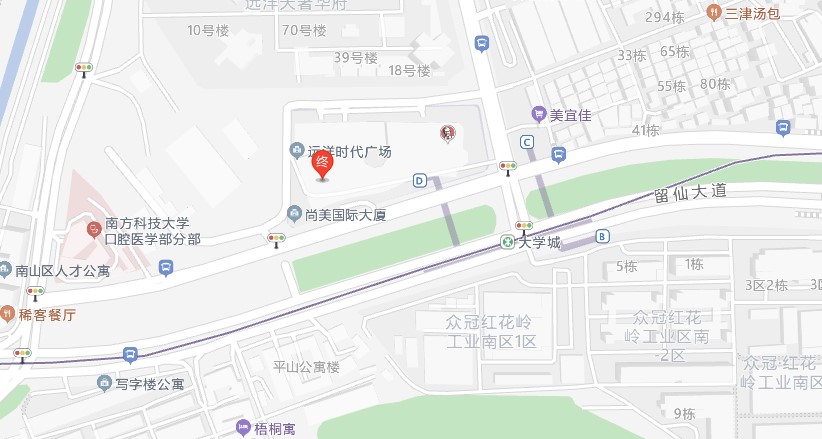
Task: Tap the 梧桐寓 hotel marker
Action: [x=242, y=428]
